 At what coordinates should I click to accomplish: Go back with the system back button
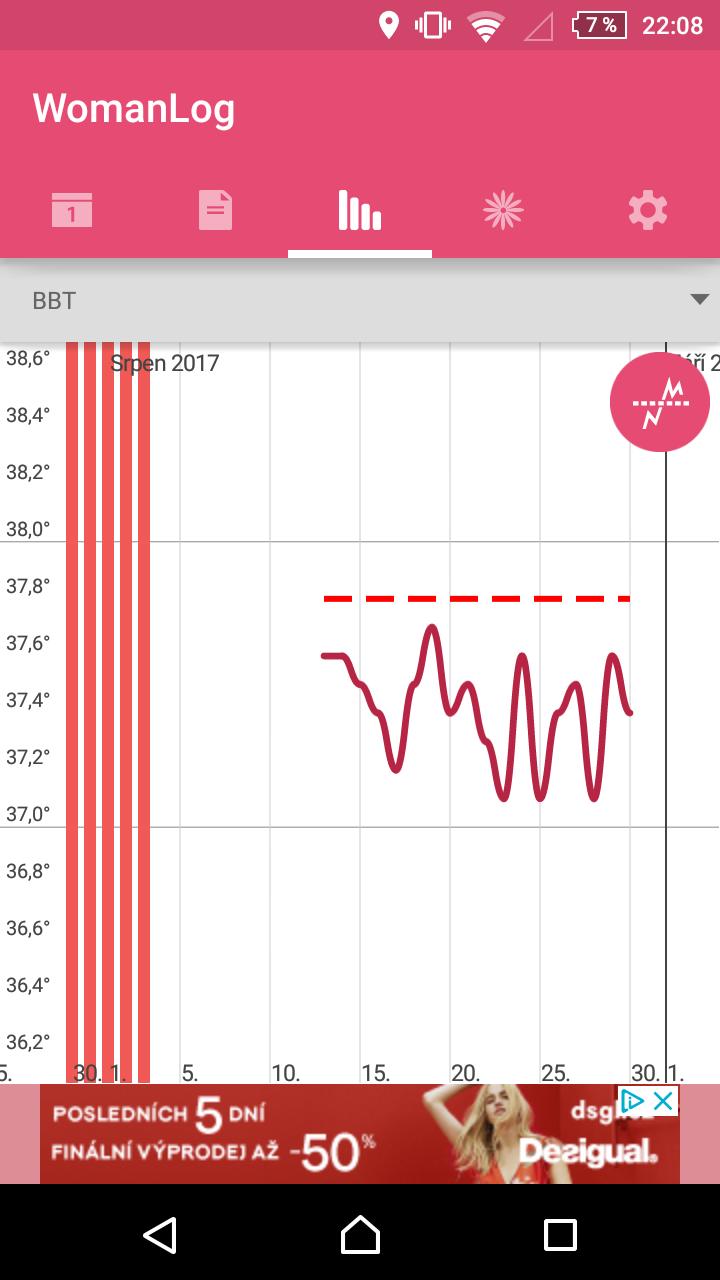click(x=160, y=1235)
